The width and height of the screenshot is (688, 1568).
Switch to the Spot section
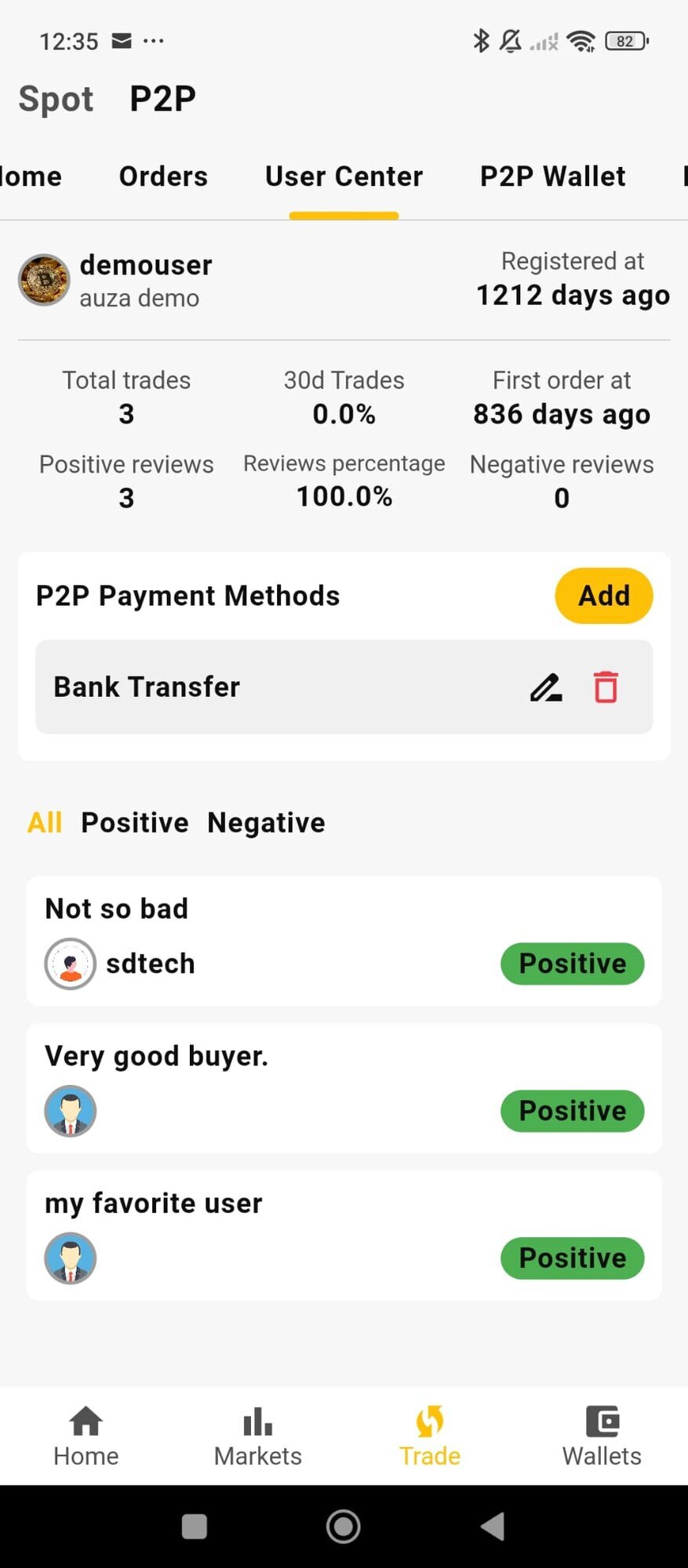pos(56,99)
